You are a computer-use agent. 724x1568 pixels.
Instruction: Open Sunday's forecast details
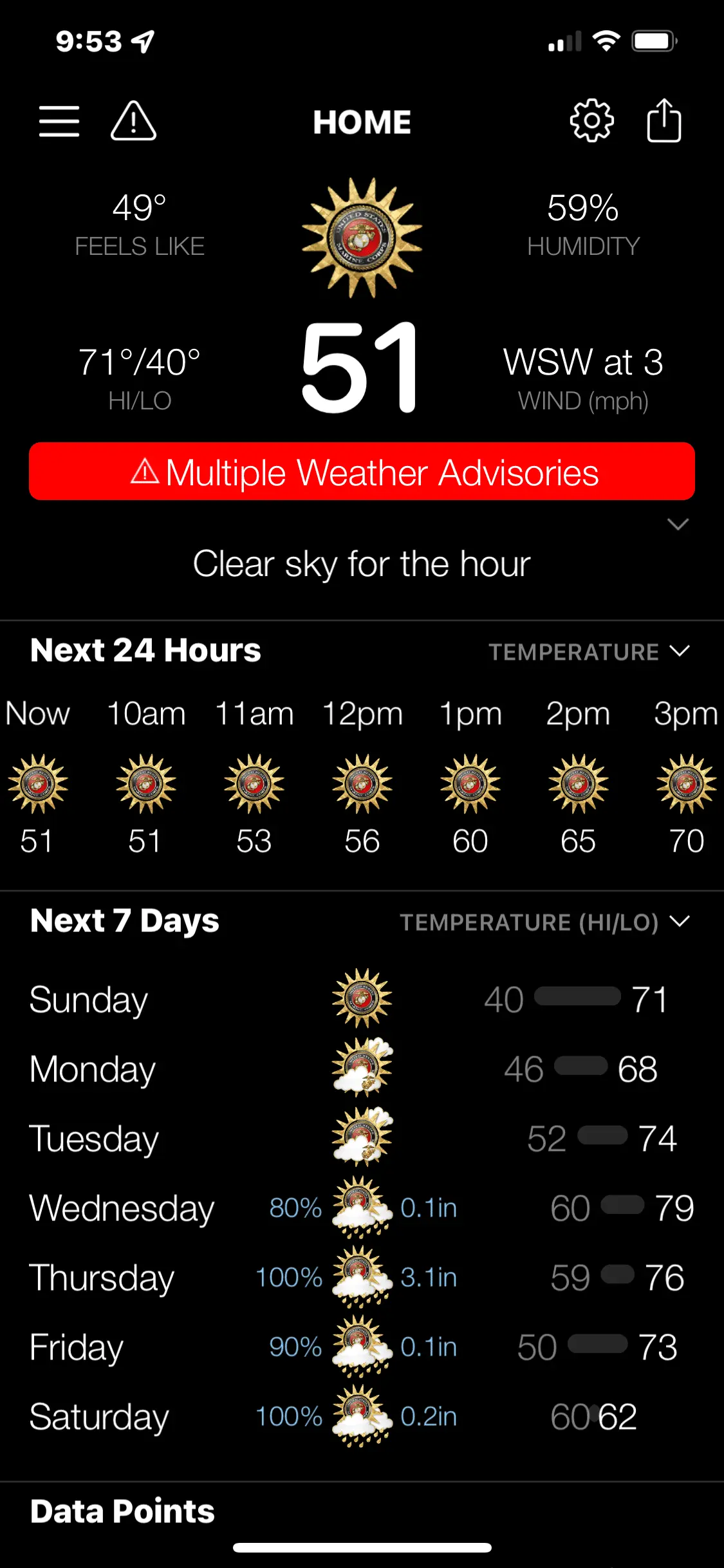[362, 1000]
